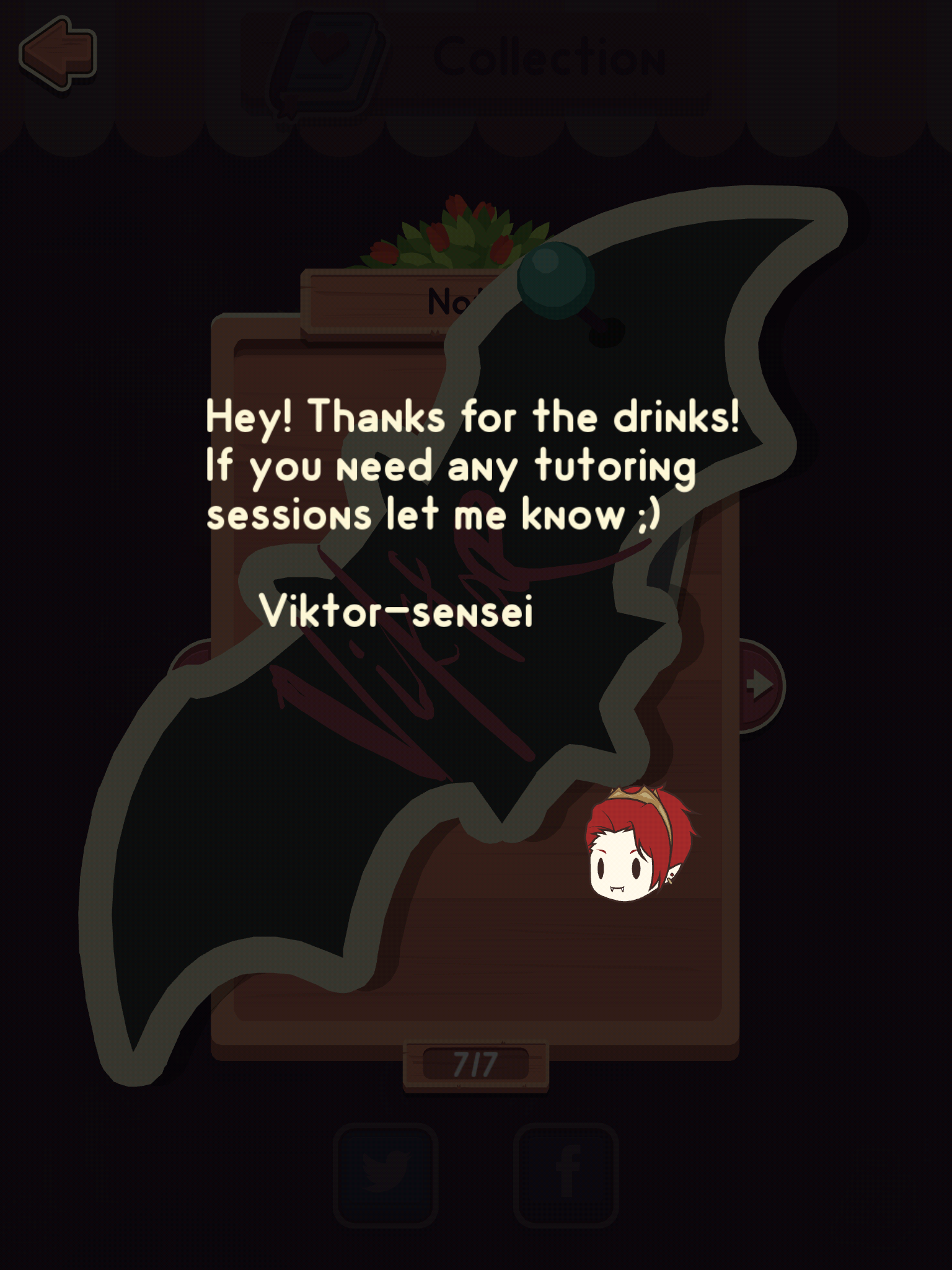Share the note on Twitter

point(386,1175)
